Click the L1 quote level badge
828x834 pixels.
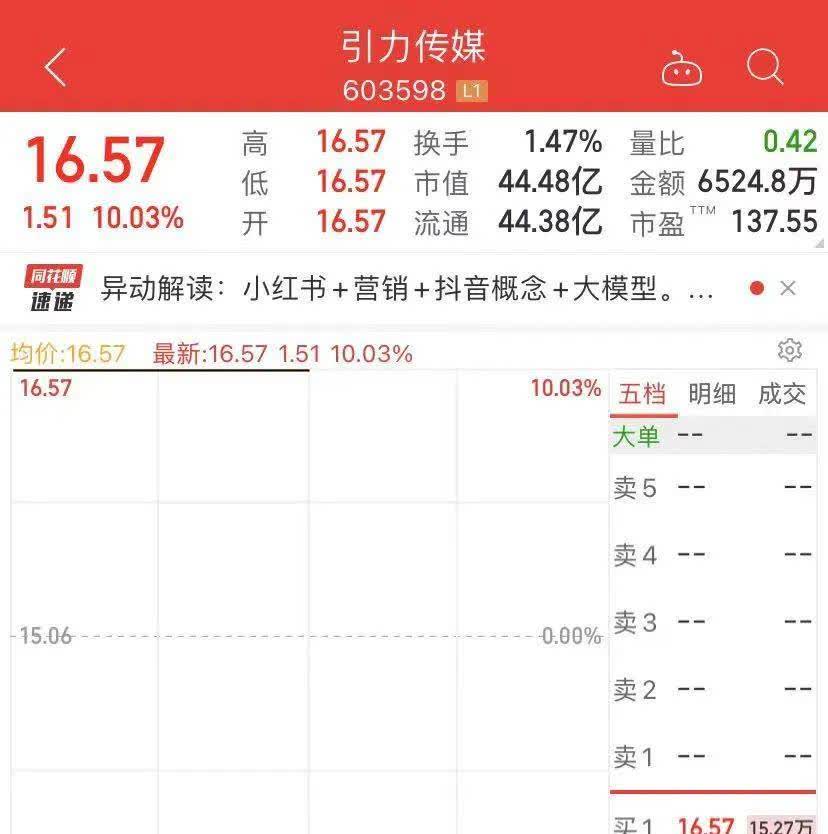pyautogui.click(x=470, y=90)
